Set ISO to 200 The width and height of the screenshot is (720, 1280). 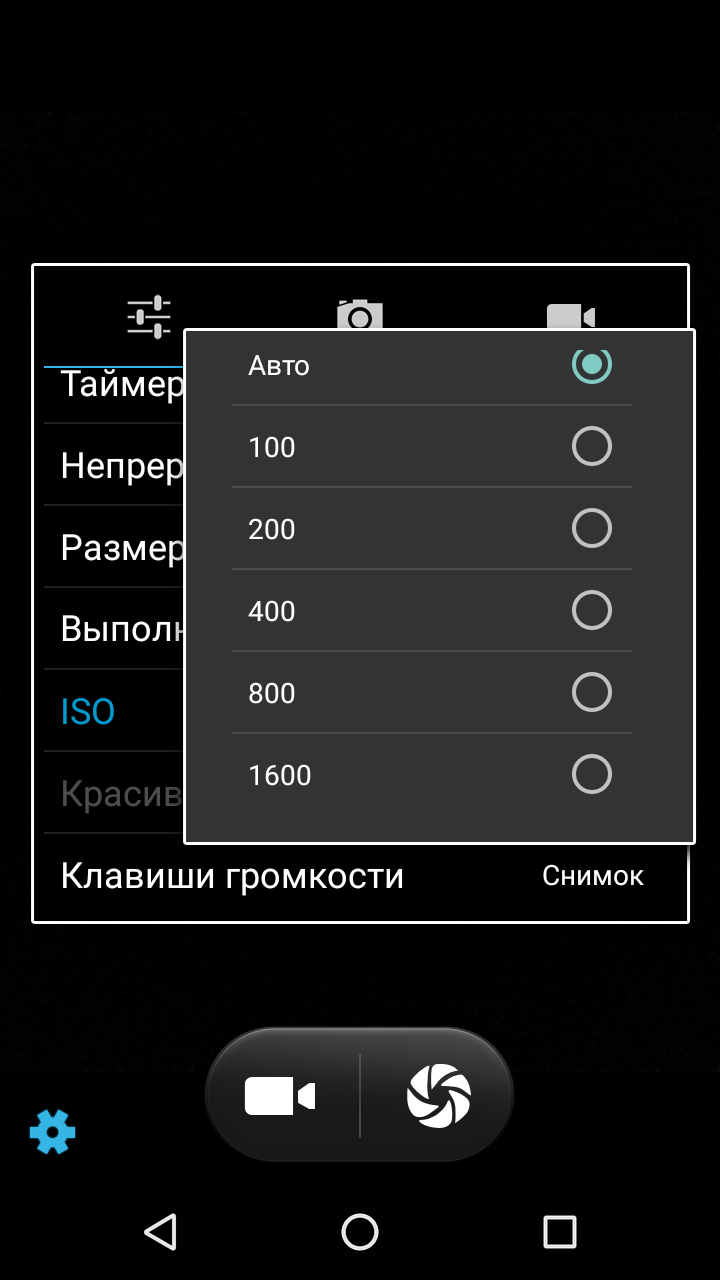pyautogui.click(x=432, y=529)
